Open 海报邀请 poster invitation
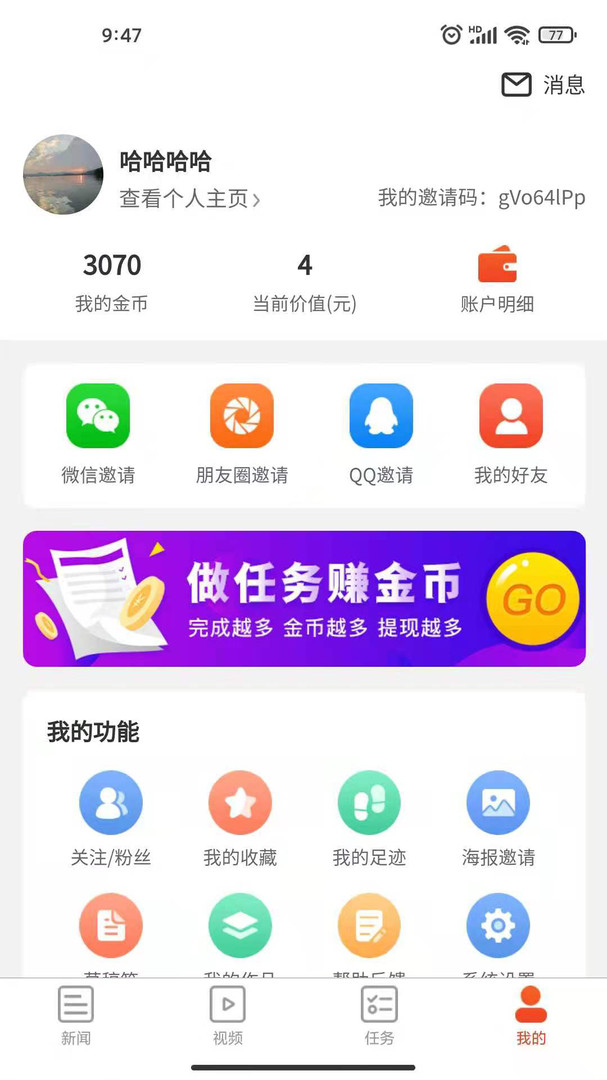Viewport: 607px width, 1080px height. coord(498,819)
